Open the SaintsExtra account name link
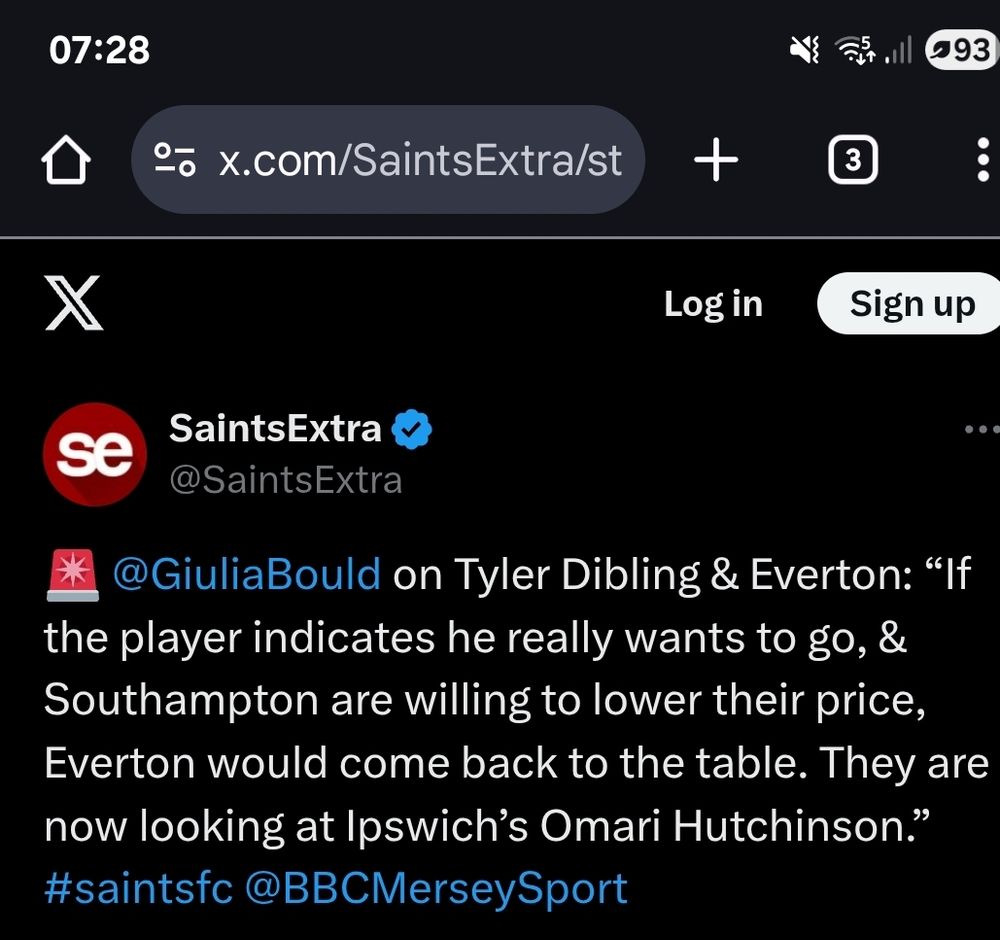Viewport: 1000px width, 940px height. 275,428
